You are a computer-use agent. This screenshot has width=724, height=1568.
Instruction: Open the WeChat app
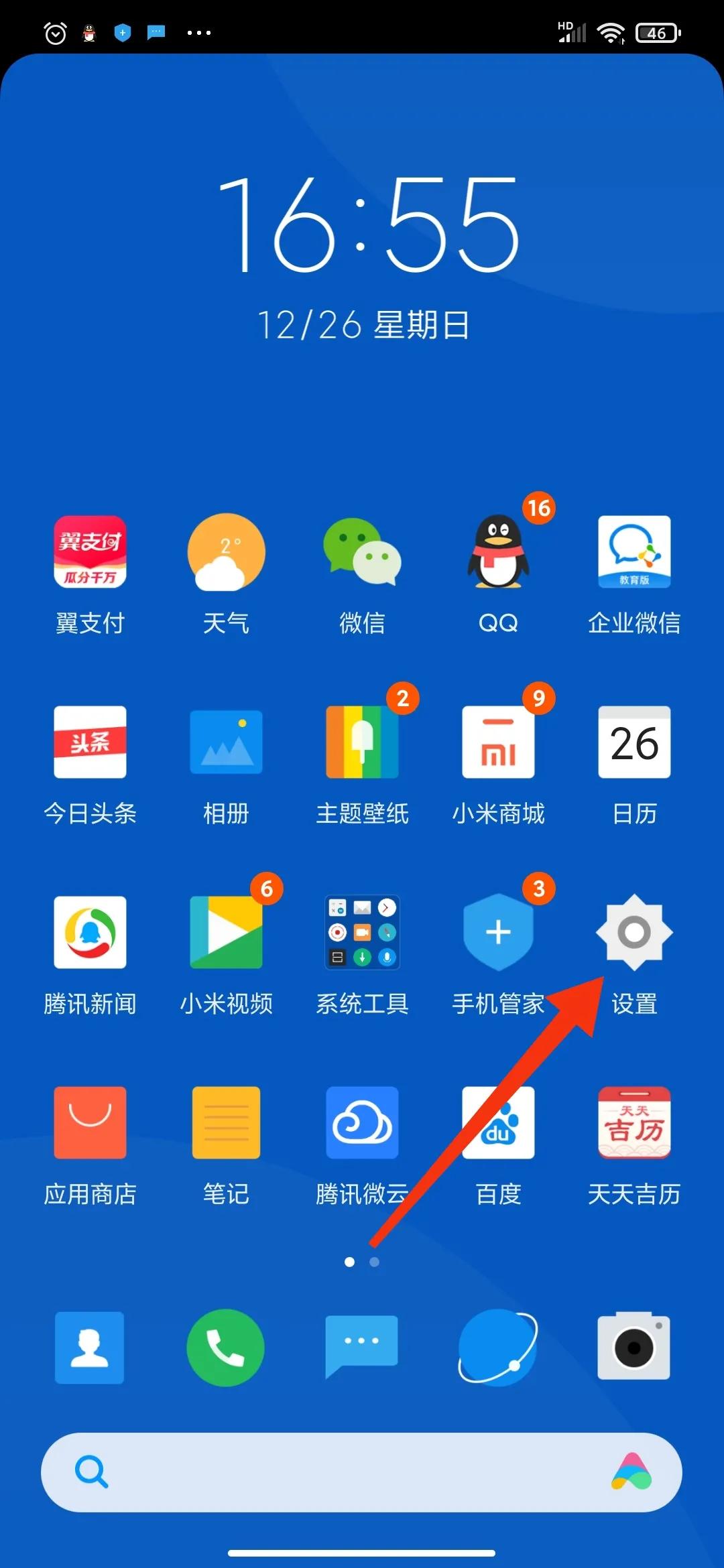(362, 551)
